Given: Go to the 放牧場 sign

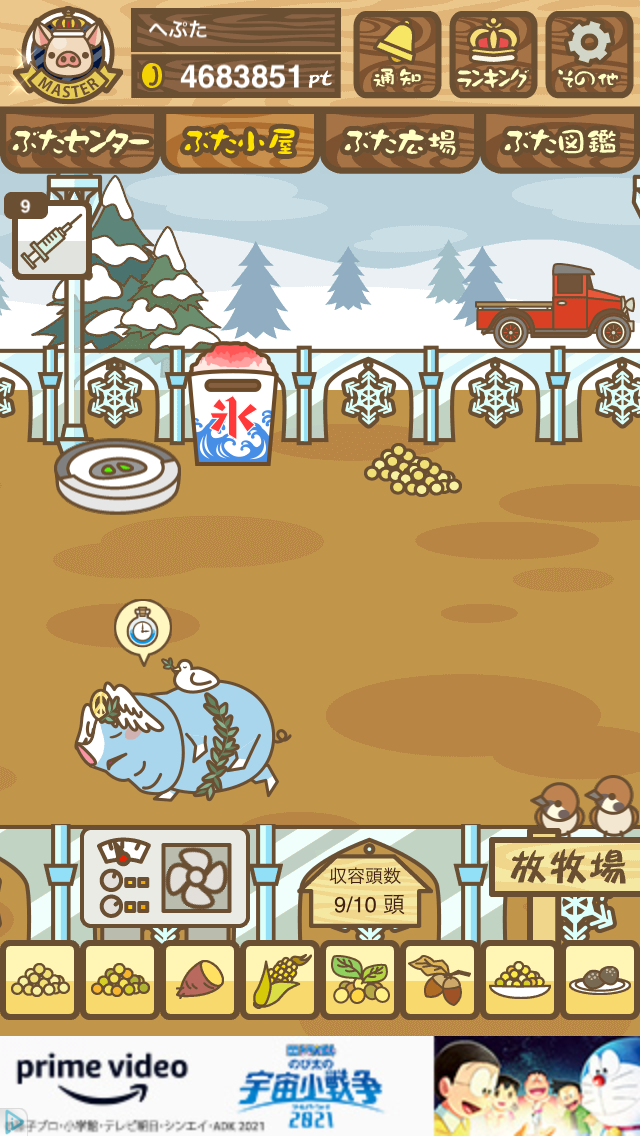Looking at the screenshot, I should coord(565,866).
